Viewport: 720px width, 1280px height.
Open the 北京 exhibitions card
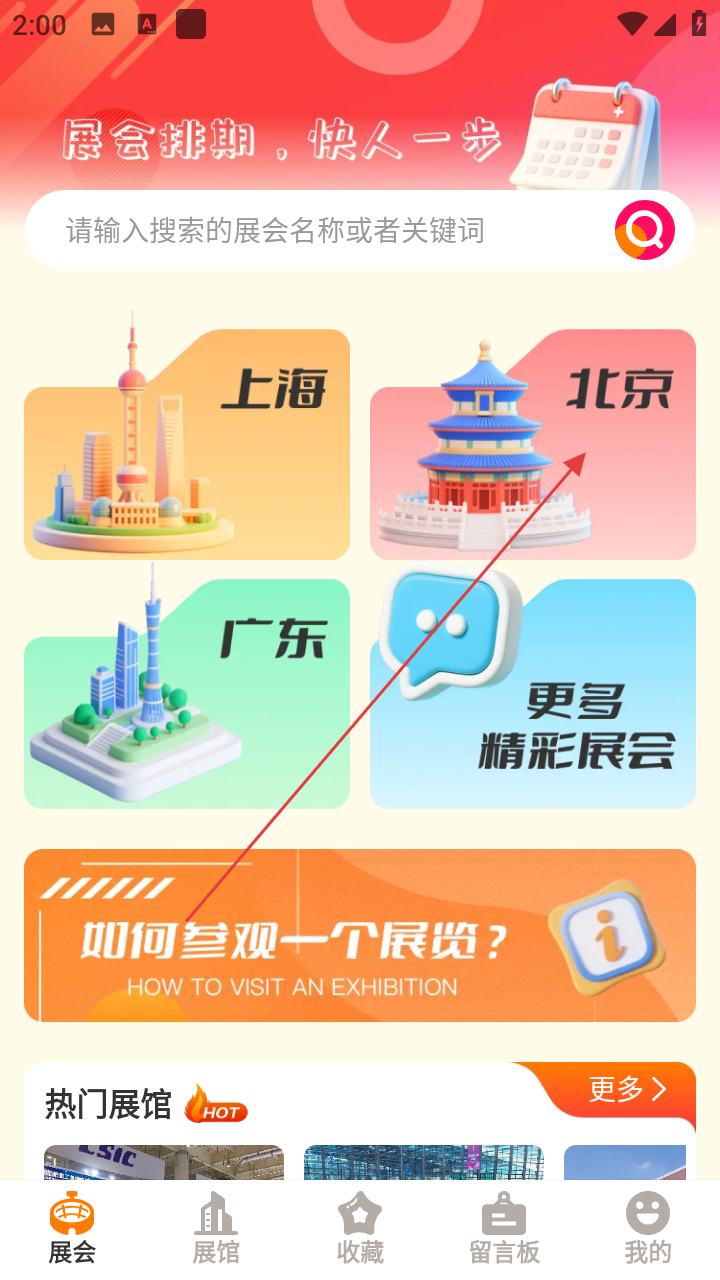tap(532, 445)
